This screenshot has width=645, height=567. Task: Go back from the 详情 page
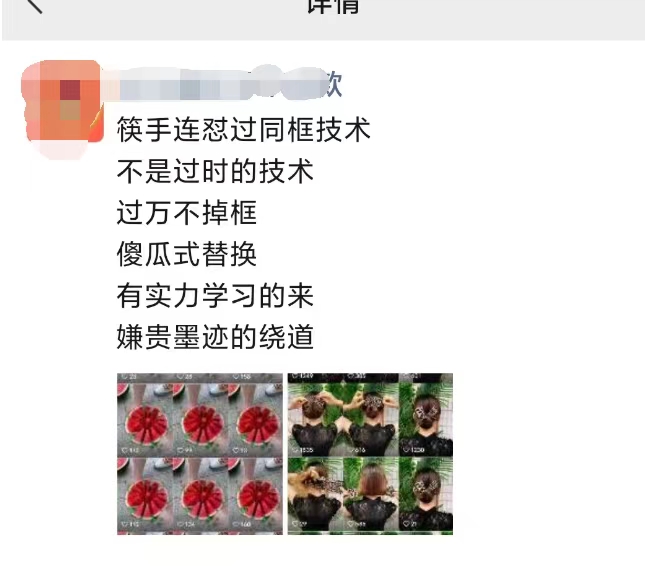[34, 5]
